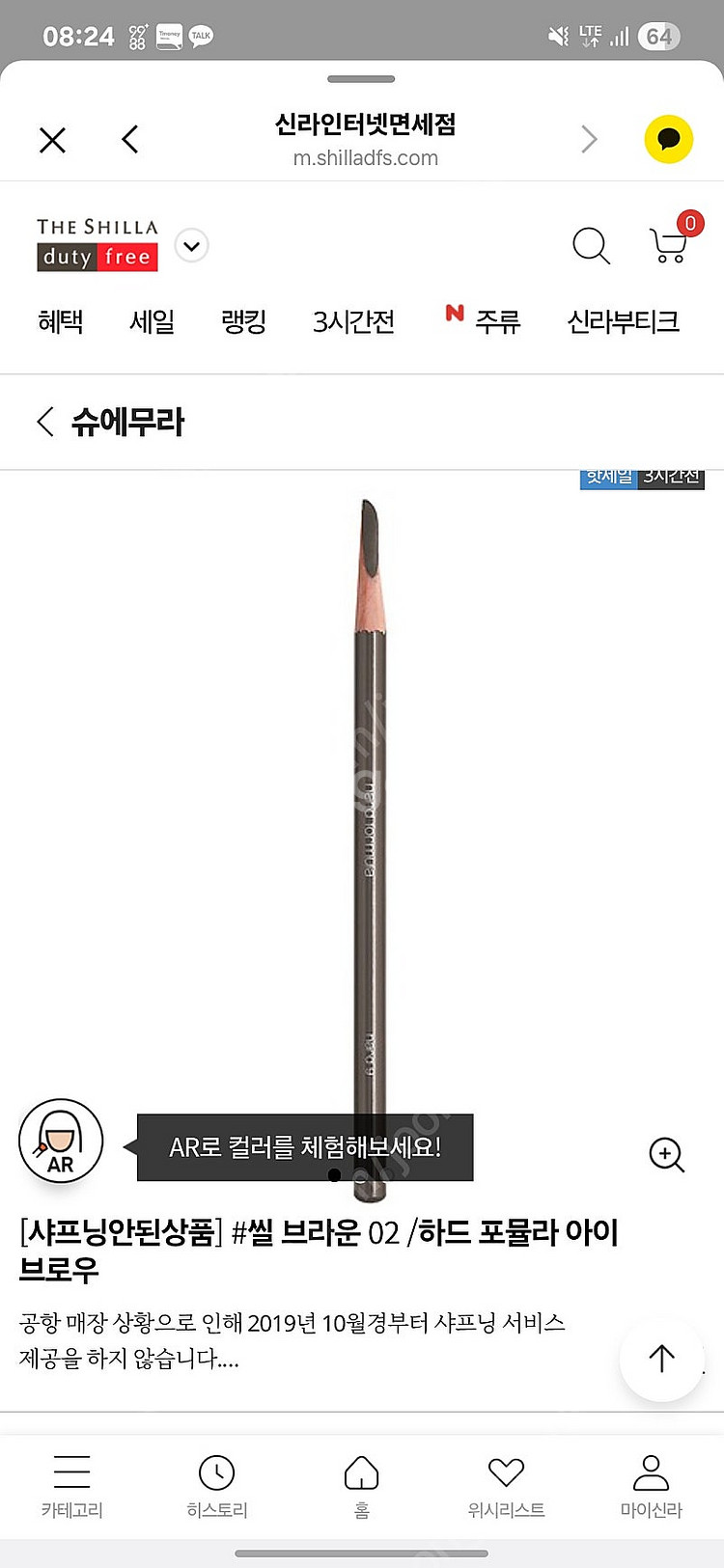This screenshot has width=724, height=1568.
Task: Open the 히스토리 tab
Action: pyautogui.click(x=217, y=1486)
